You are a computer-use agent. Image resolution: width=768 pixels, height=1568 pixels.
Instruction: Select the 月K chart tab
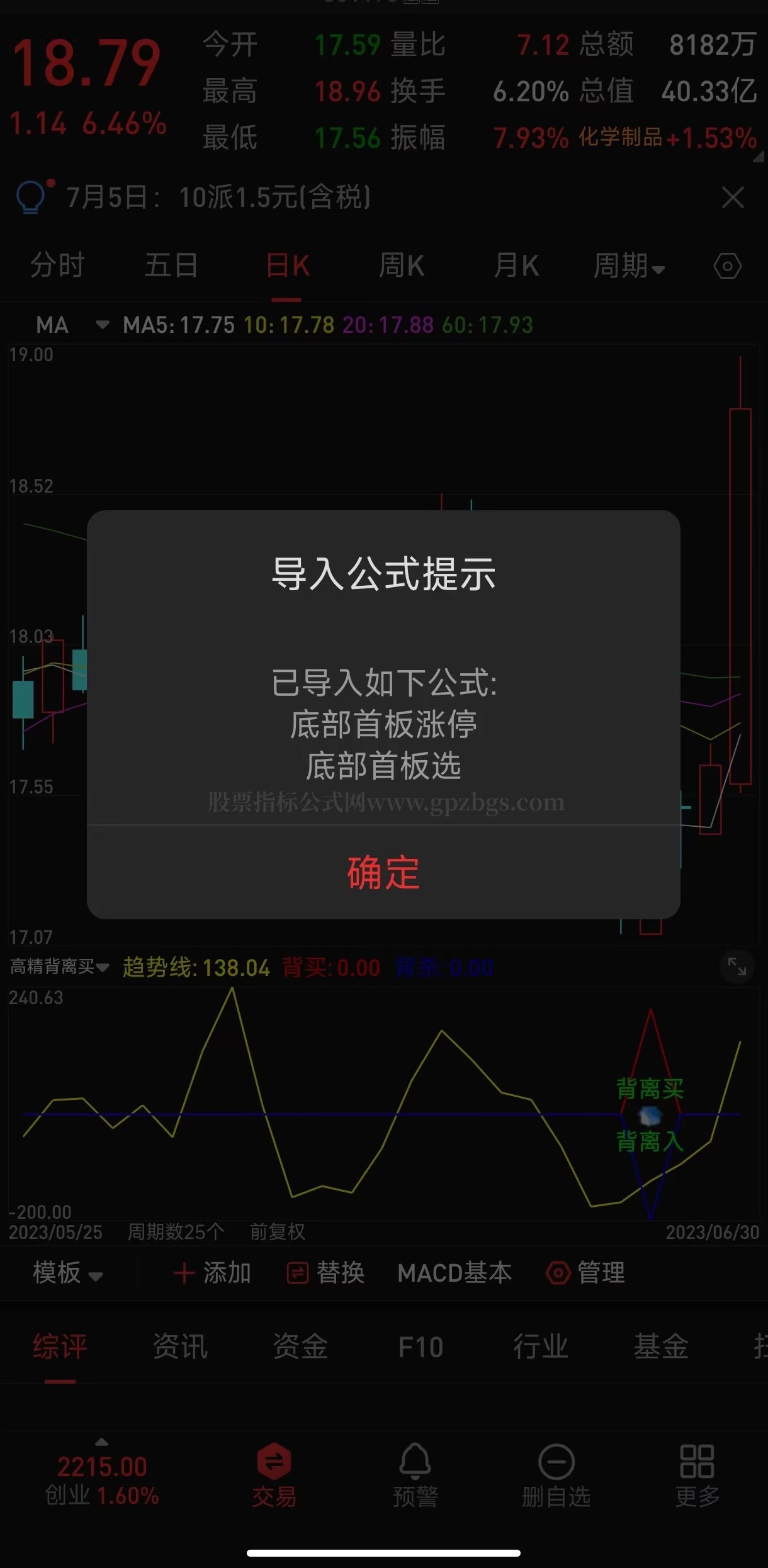(516, 266)
